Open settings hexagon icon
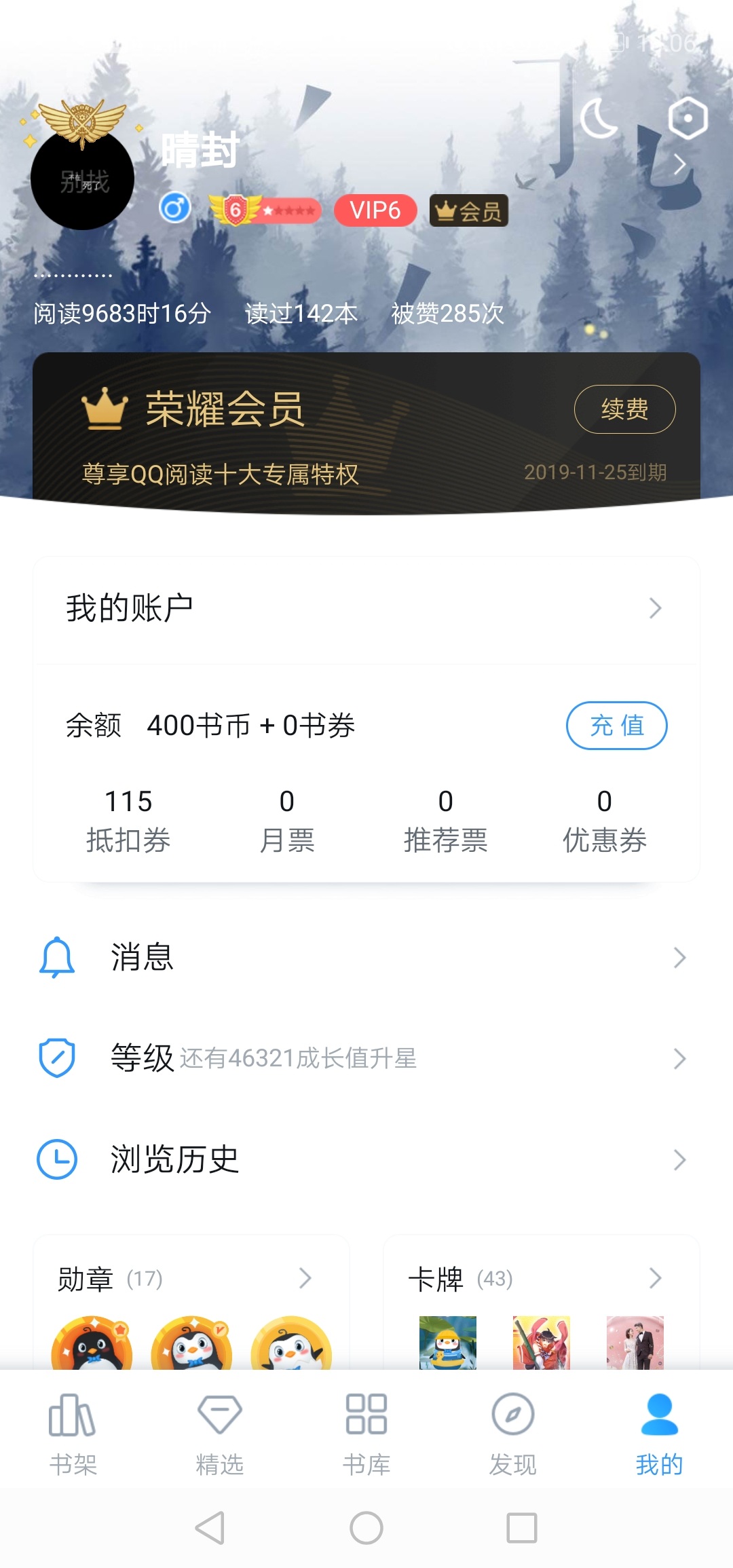This screenshot has height=1568, width=733. click(688, 118)
